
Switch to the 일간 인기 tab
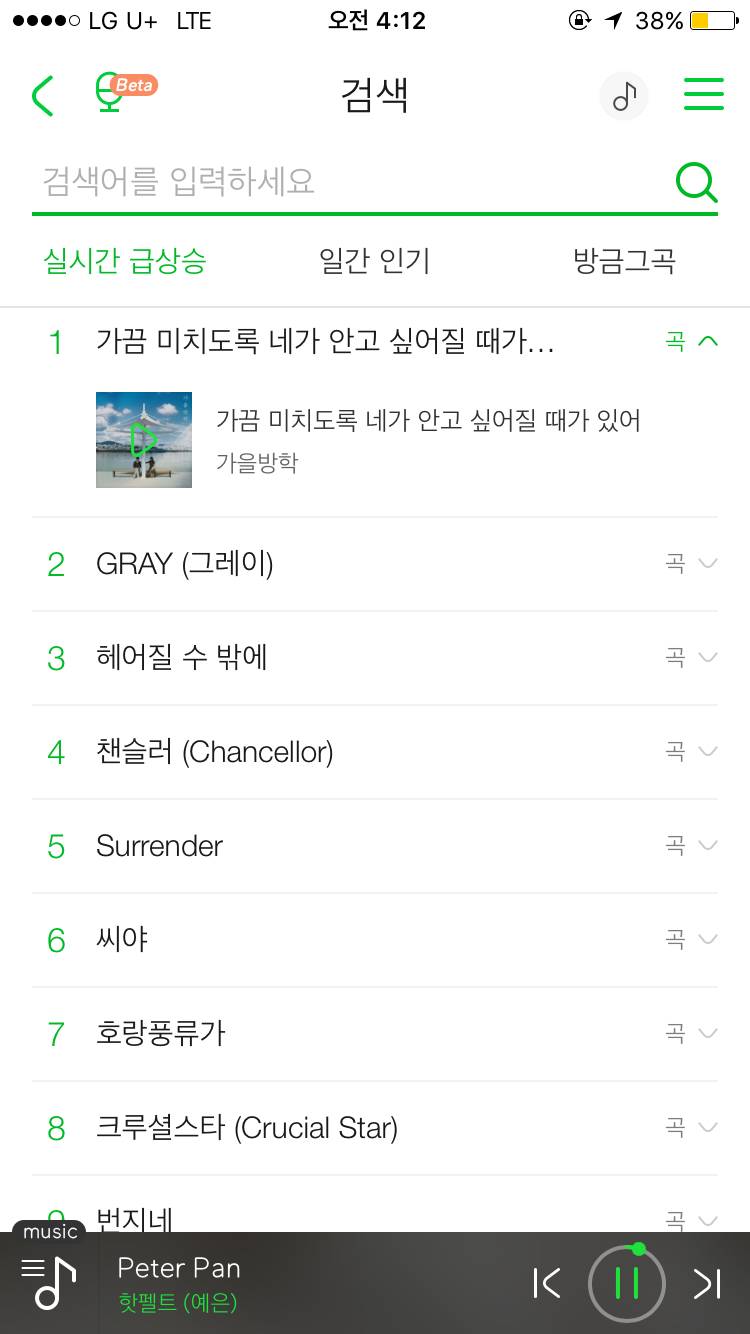[x=374, y=262]
